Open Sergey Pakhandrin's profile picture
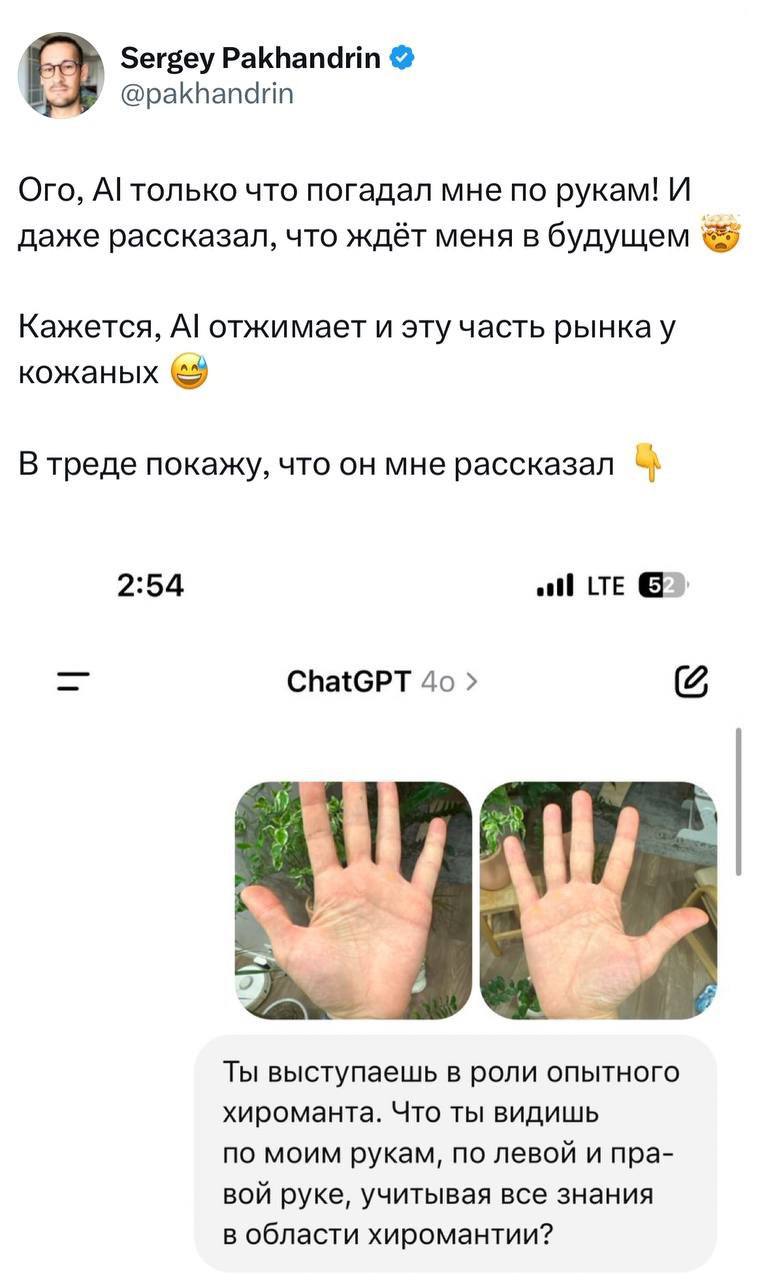The width and height of the screenshot is (764, 1280). coord(61,75)
